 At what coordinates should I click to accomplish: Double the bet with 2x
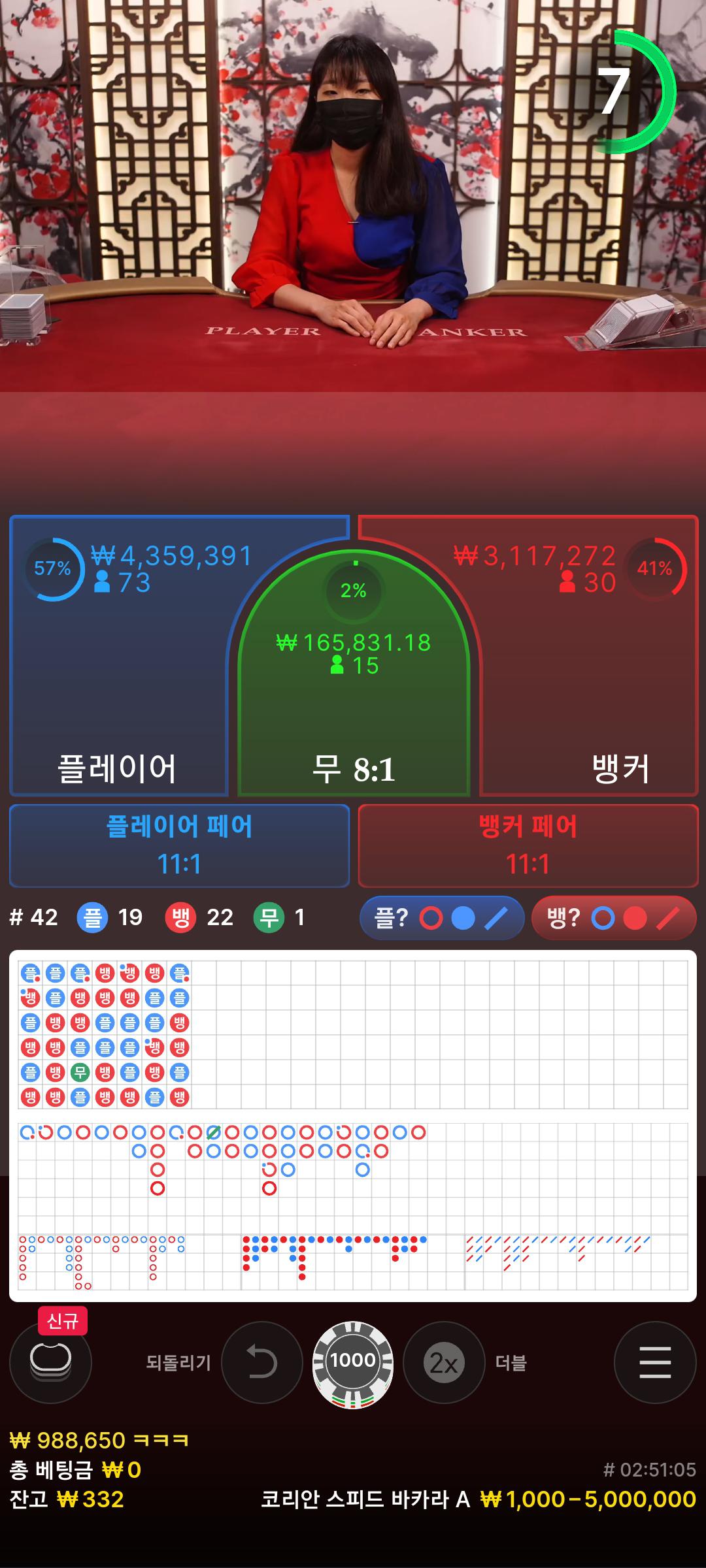click(444, 1362)
